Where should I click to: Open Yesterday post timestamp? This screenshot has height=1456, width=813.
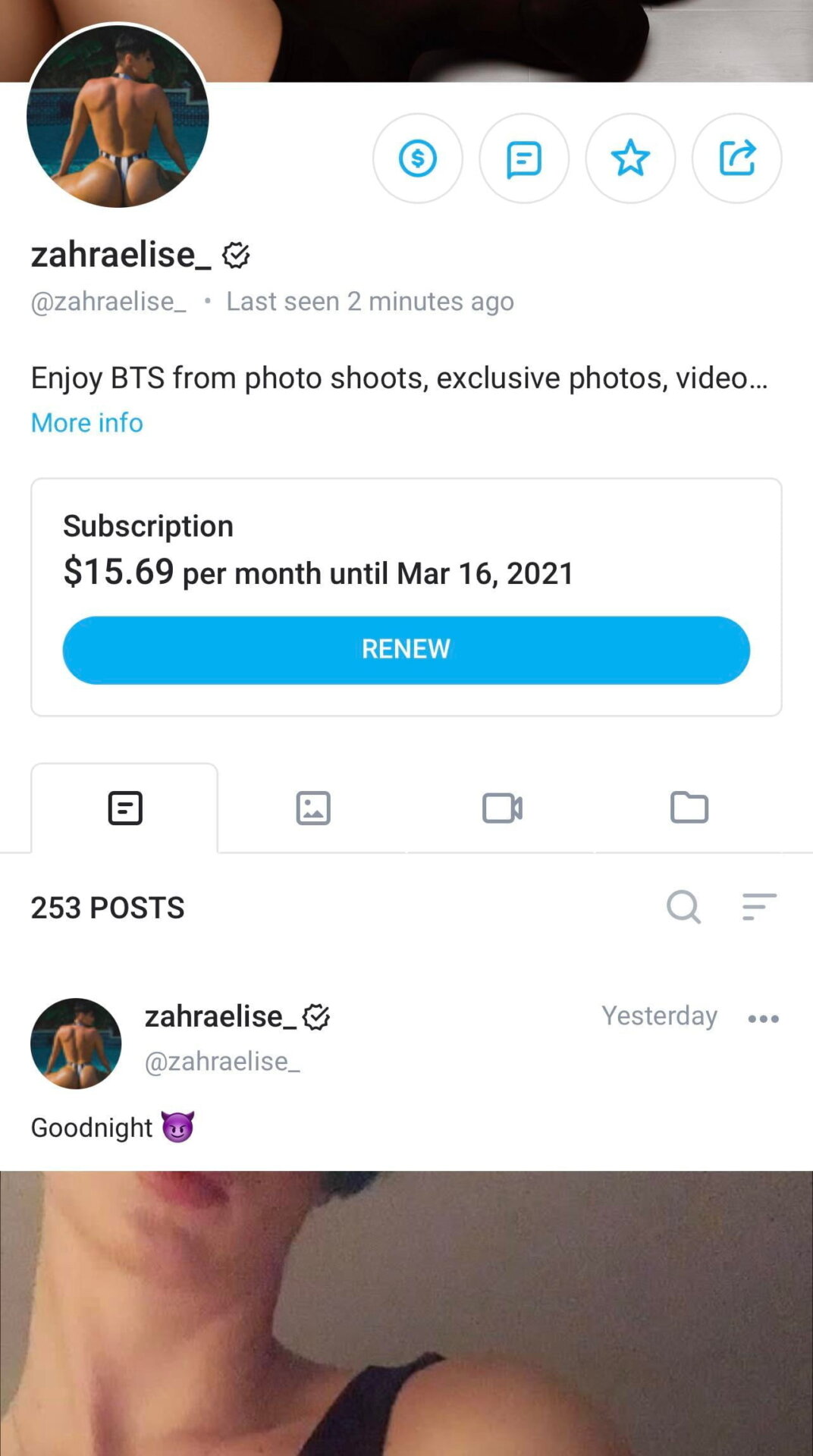(x=658, y=1016)
